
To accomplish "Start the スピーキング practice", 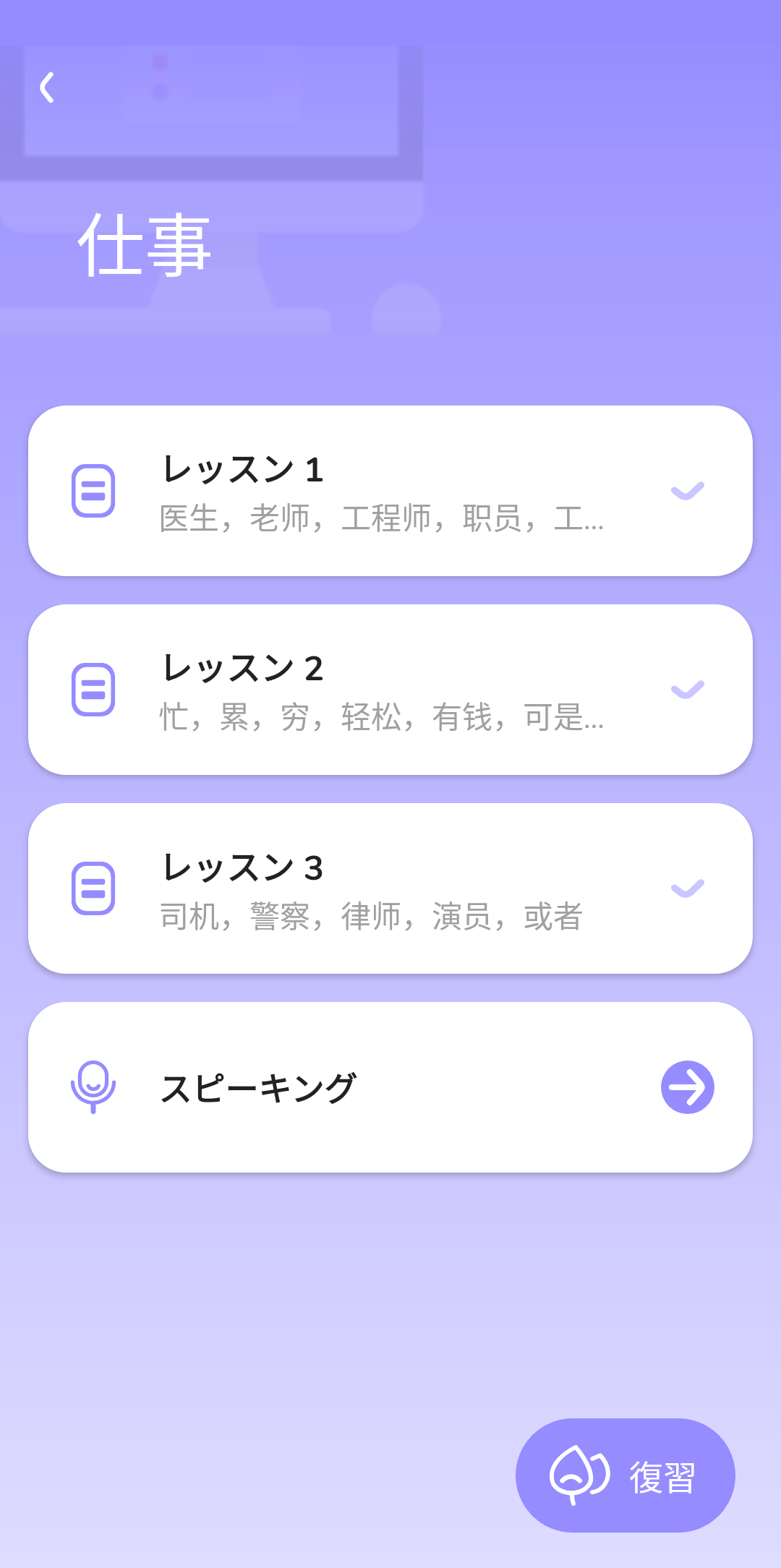I will tap(390, 1087).
